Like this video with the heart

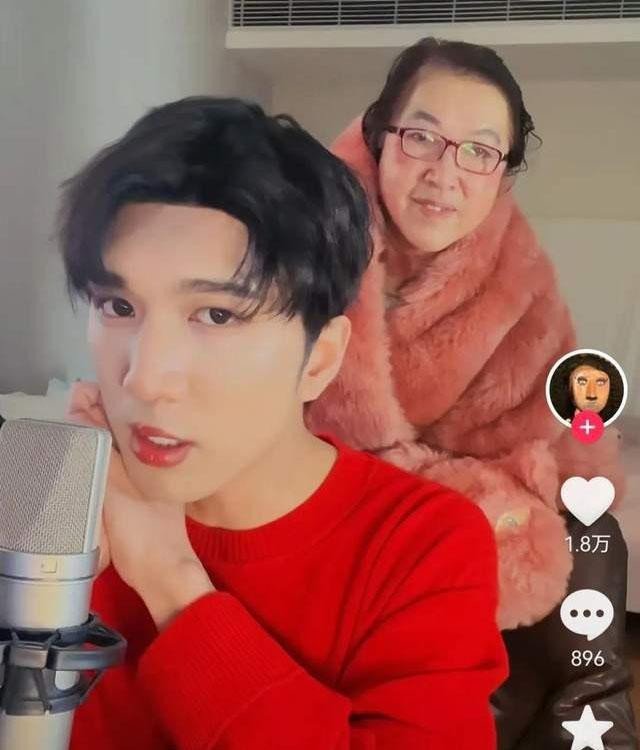pyautogui.click(x=587, y=500)
